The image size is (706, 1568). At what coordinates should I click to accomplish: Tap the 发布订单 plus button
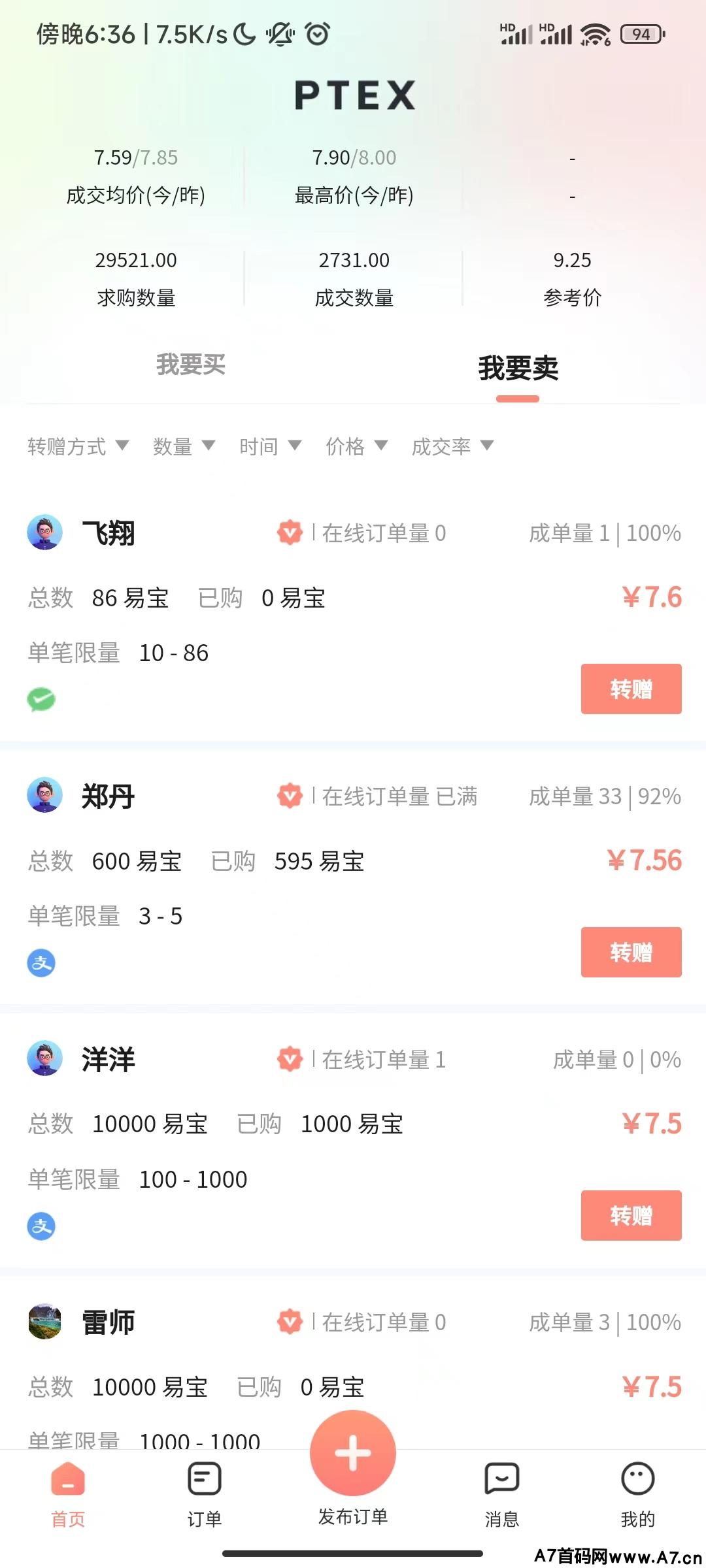point(353,1454)
